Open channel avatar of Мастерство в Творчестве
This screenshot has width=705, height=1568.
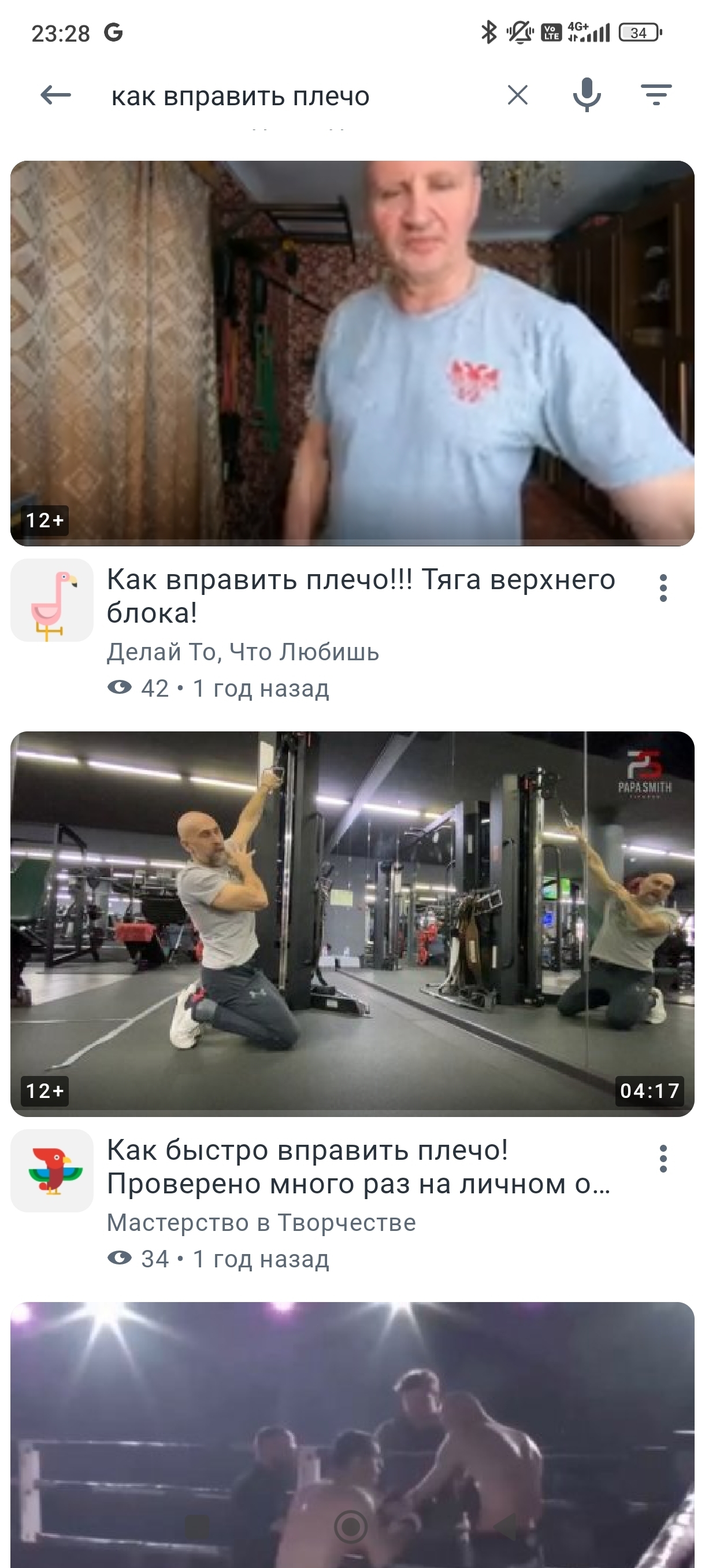(53, 1171)
